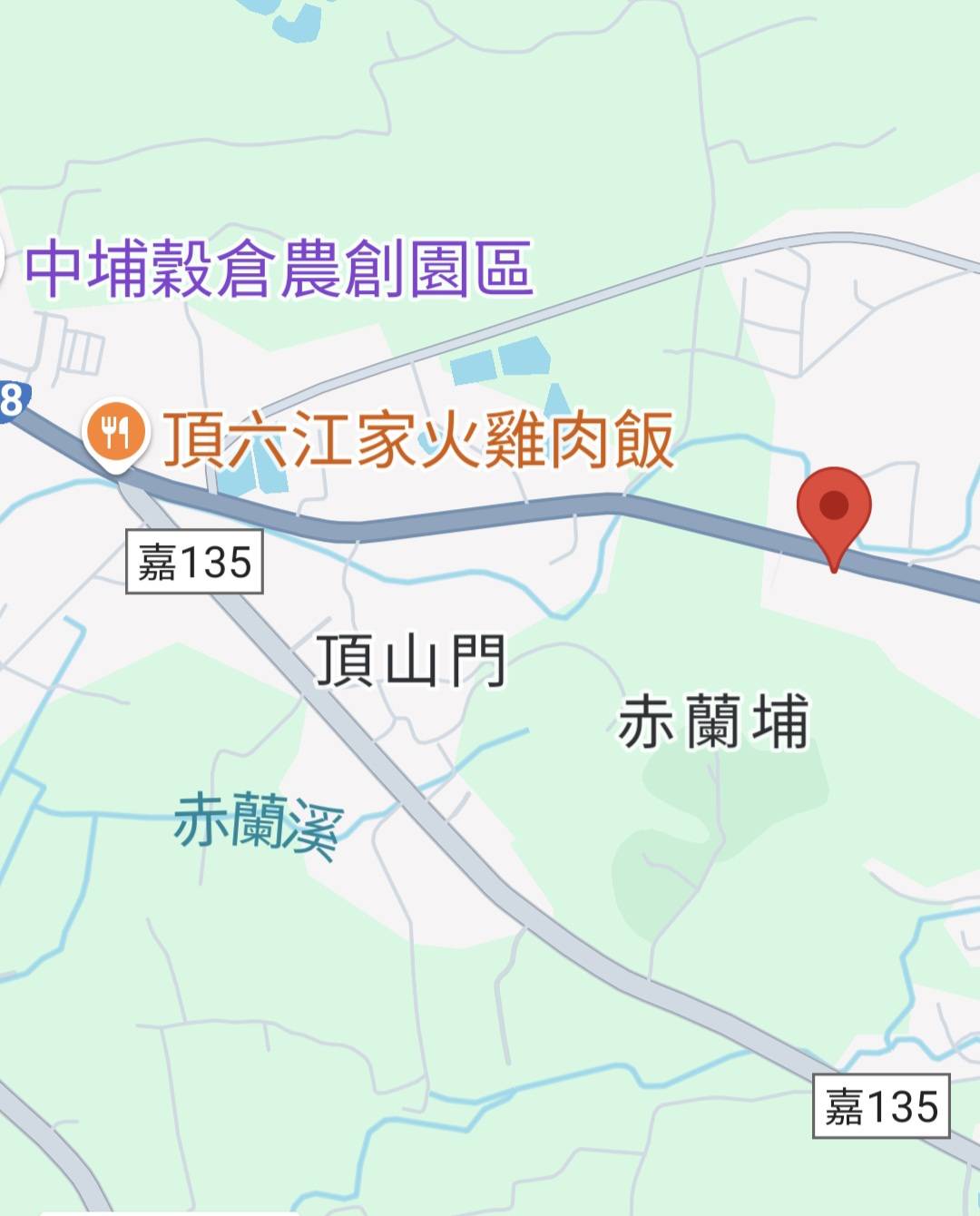Select the 中埔穀倉農創園區 place label
This screenshot has height=1216, width=980.
click(x=278, y=270)
